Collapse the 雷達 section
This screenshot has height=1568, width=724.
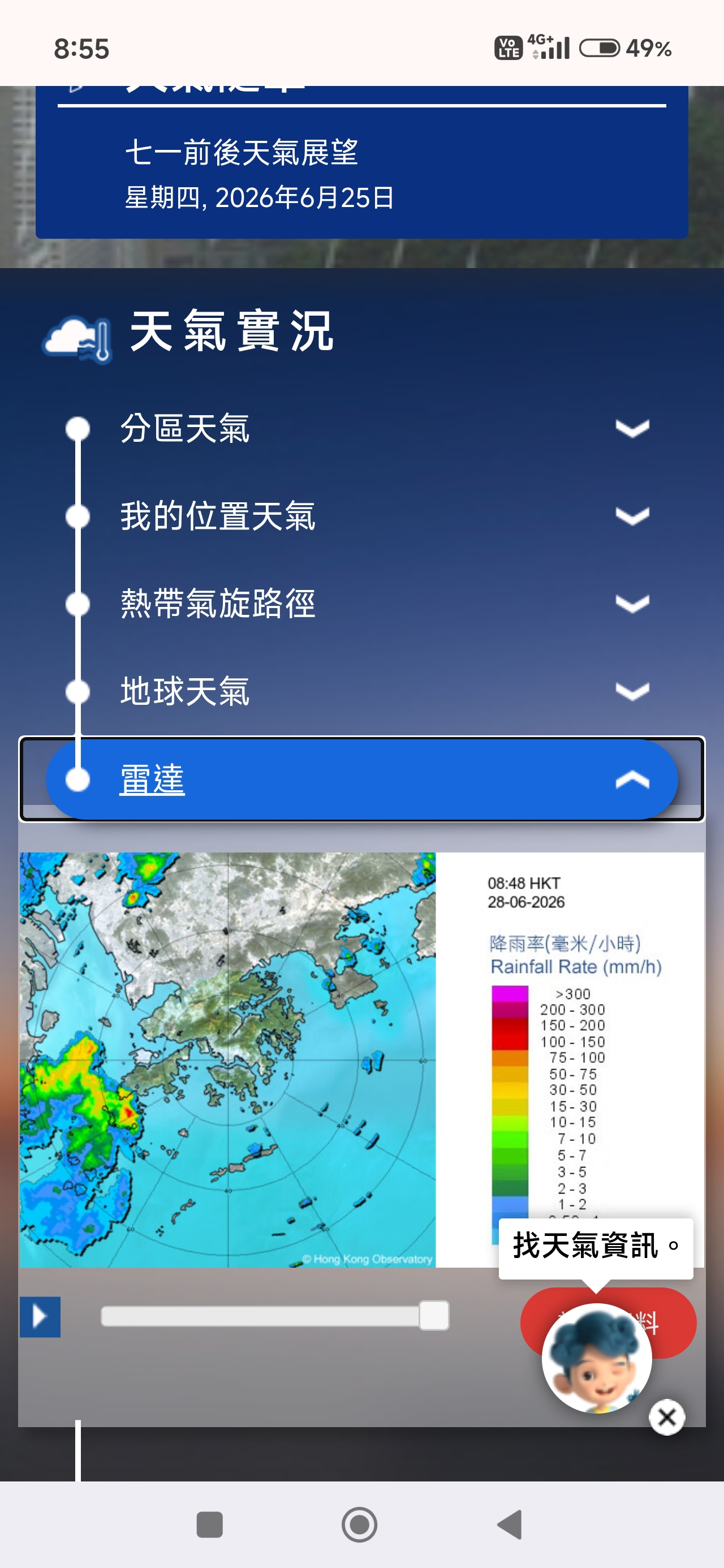click(x=361, y=779)
